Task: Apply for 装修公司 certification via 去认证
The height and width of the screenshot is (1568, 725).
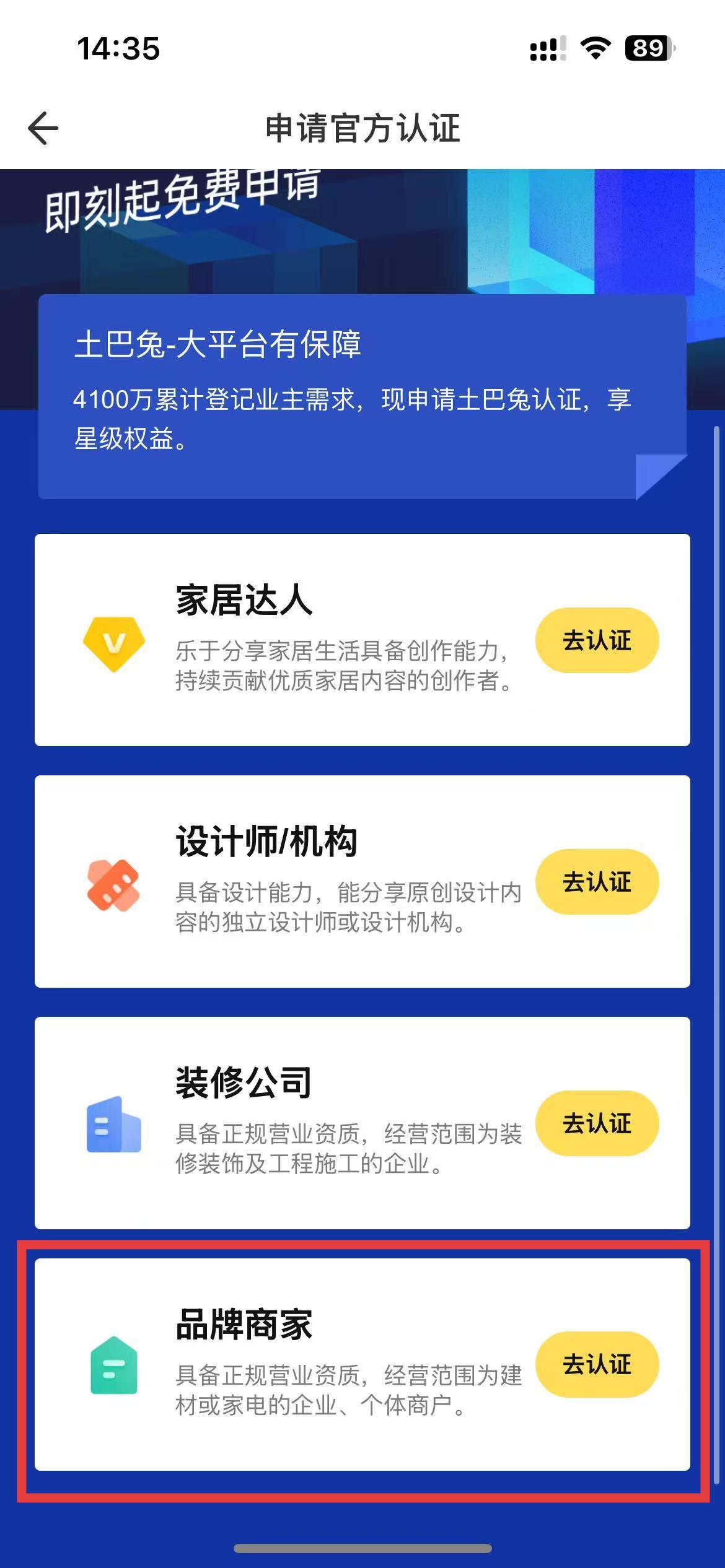Action: click(597, 1123)
